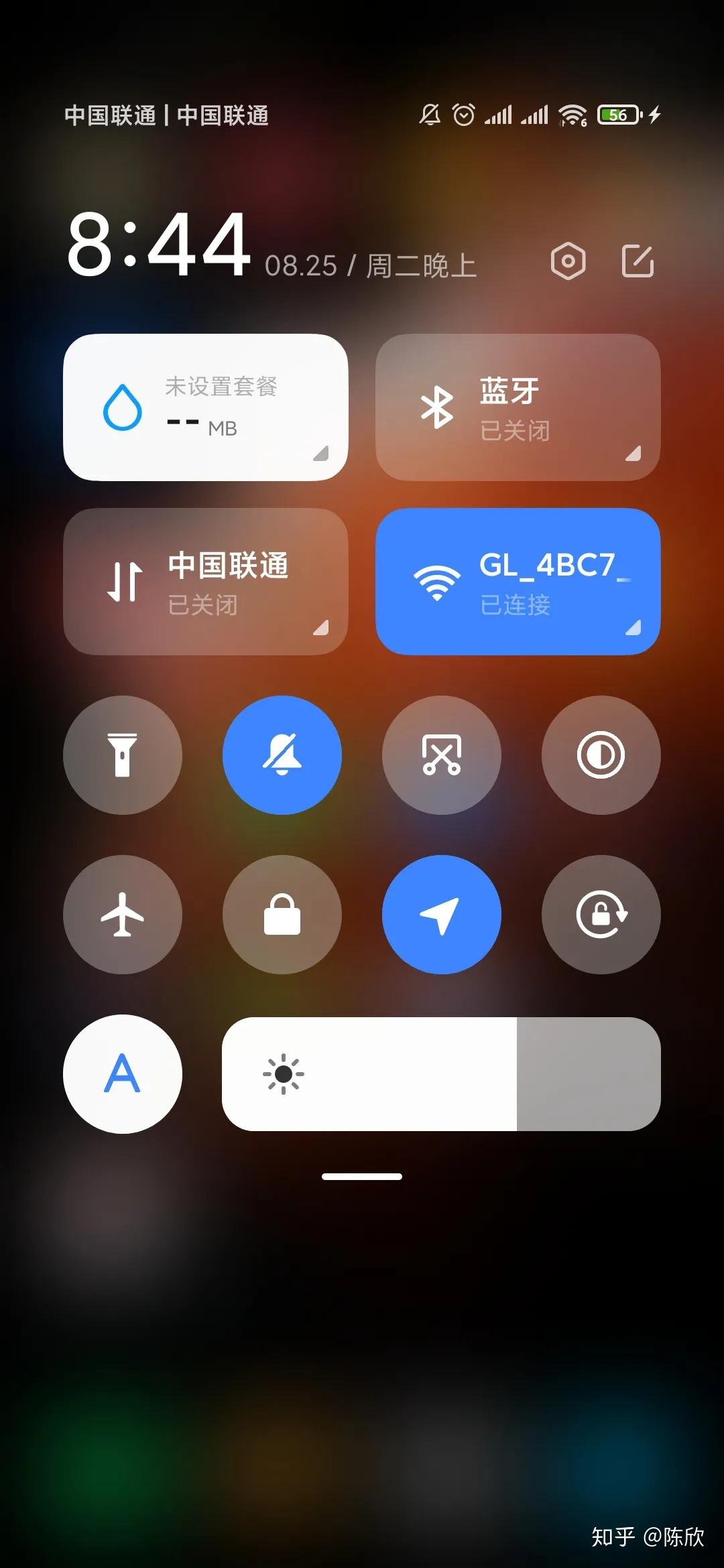Disable silent mode bell toggle
724x1568 pixels.
click(x=282, y=755)
